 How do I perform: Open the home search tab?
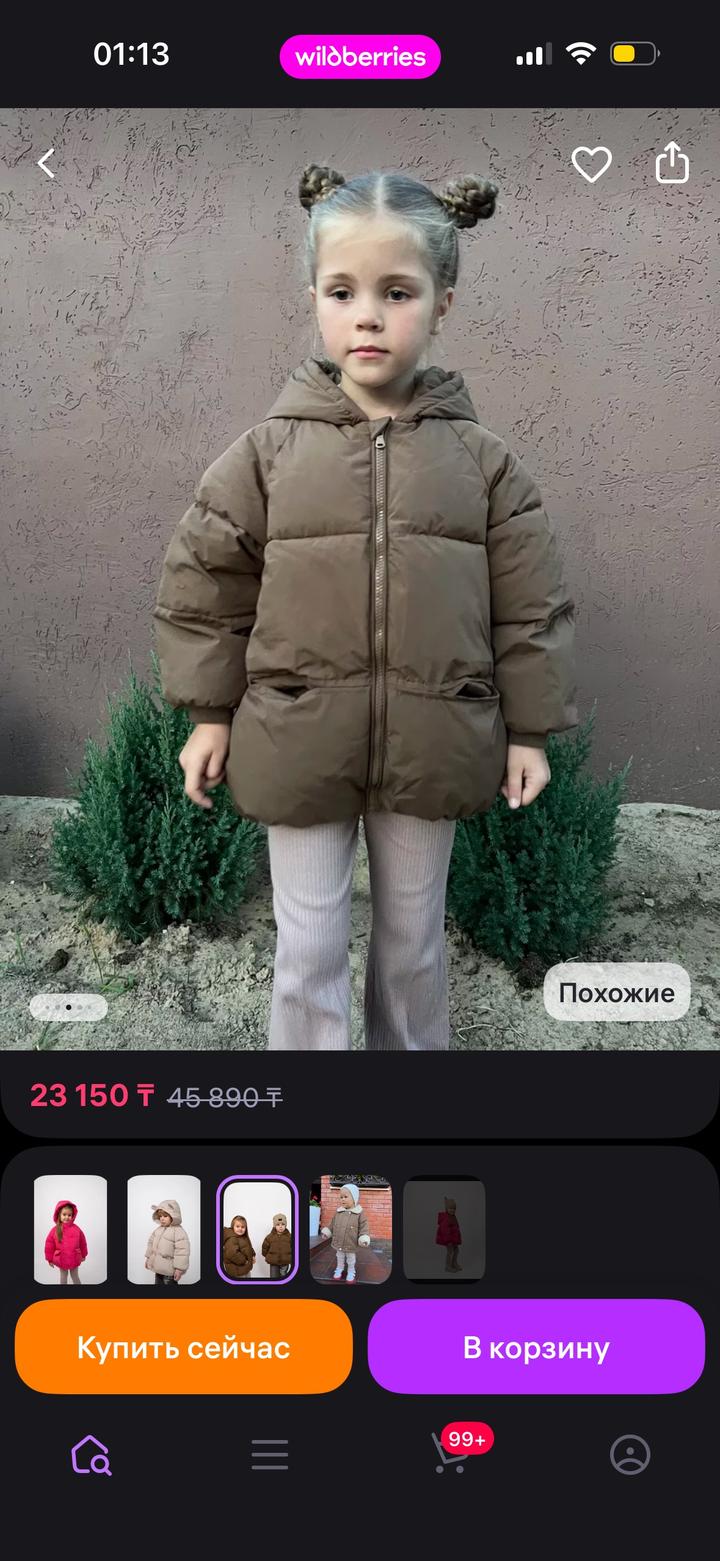tap(90, 1455)
